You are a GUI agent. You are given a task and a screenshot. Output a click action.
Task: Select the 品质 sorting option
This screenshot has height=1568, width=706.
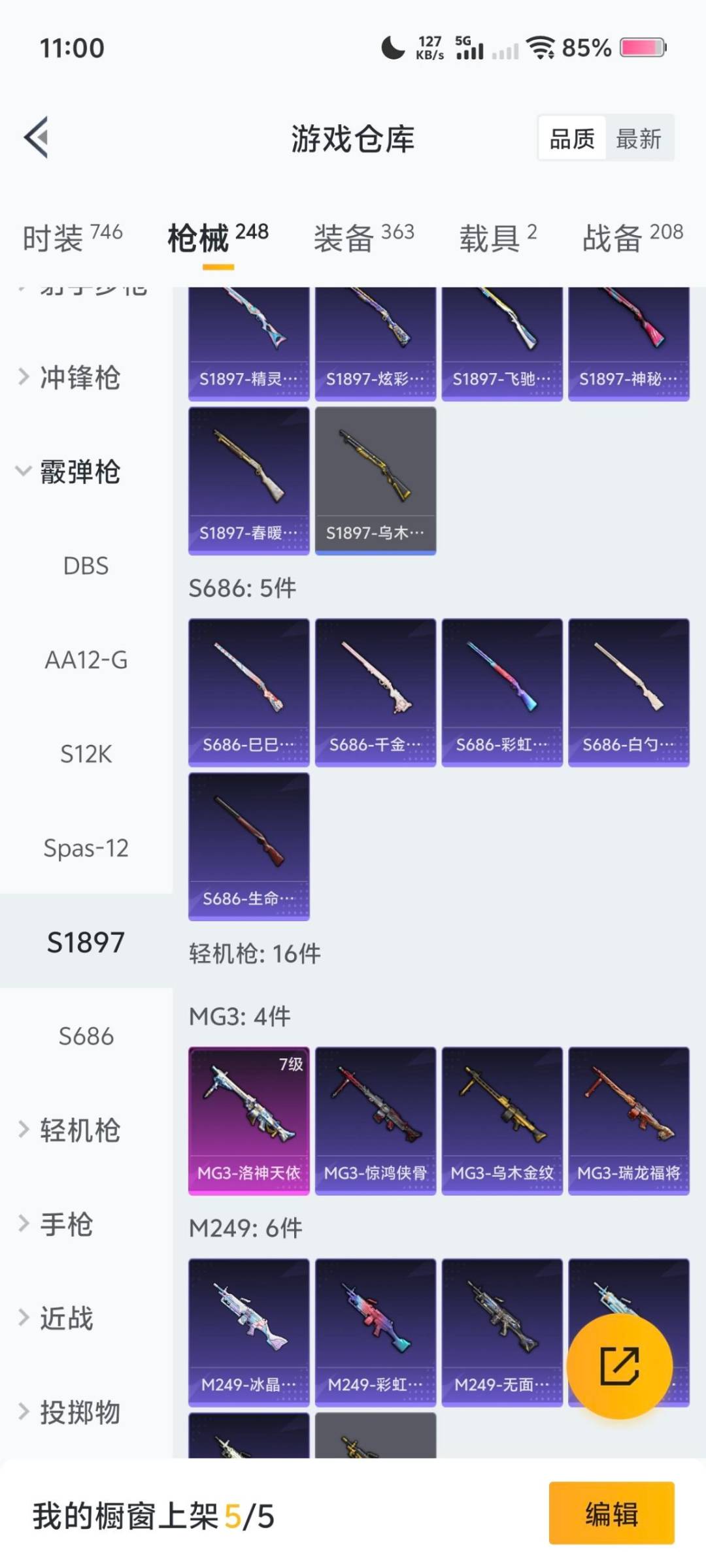click(571, 139)
